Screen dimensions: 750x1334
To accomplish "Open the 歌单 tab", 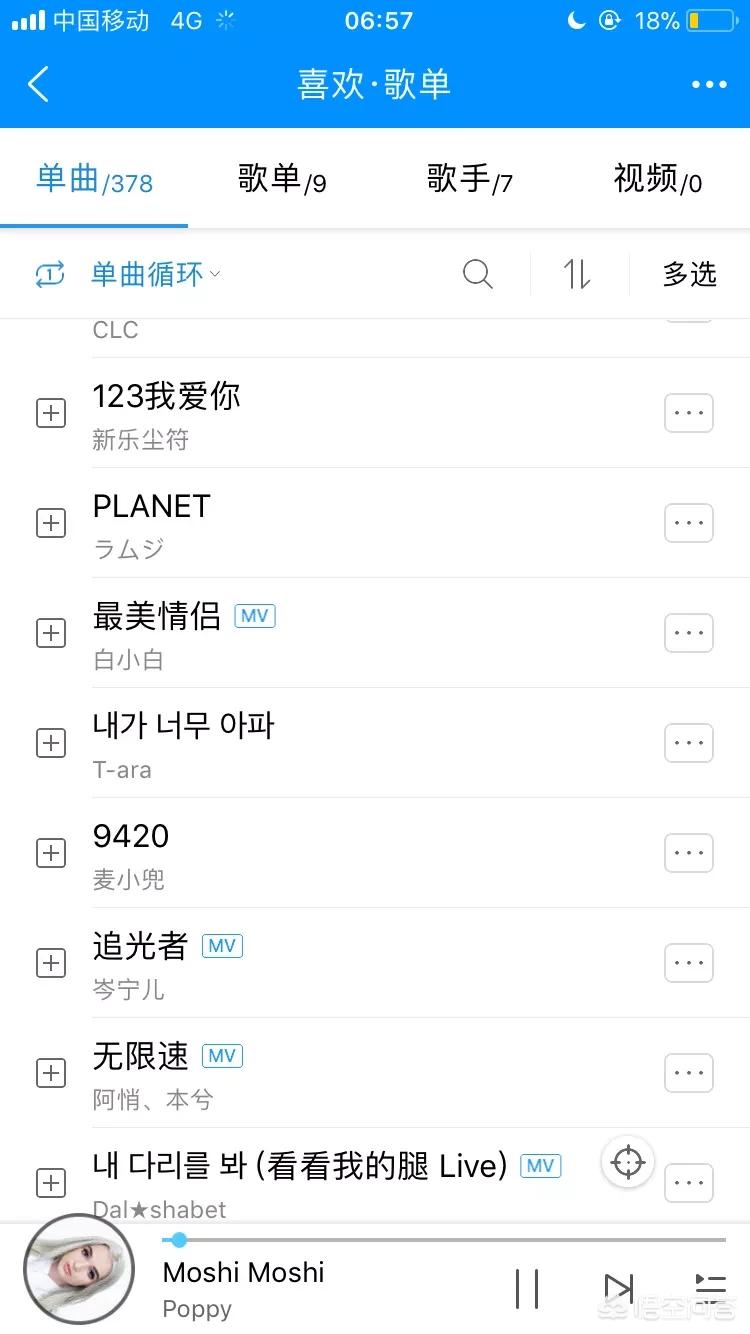I will pyautogui.click(x=282, y=178).
